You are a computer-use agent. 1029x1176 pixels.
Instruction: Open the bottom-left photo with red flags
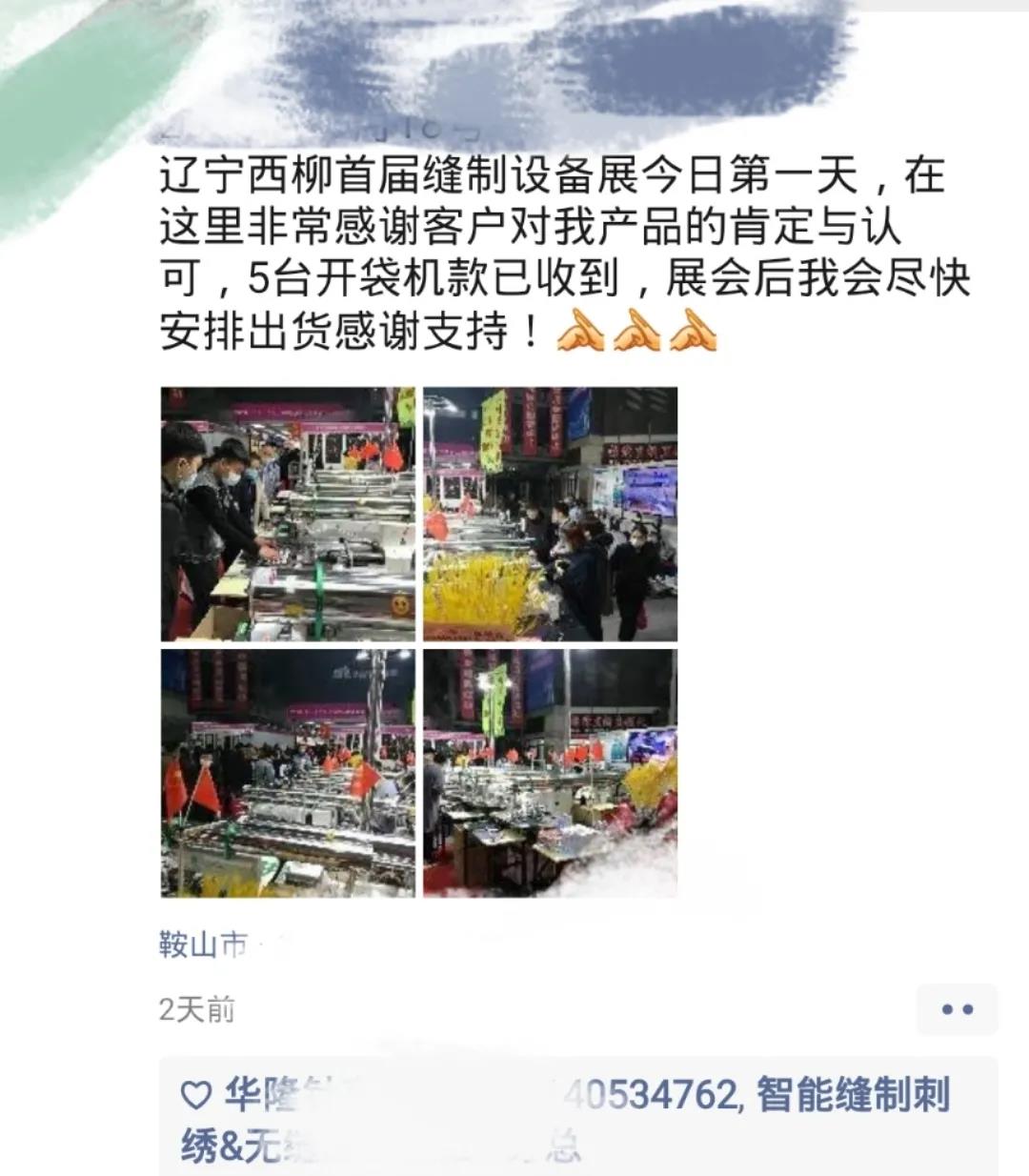coord(288,773)
